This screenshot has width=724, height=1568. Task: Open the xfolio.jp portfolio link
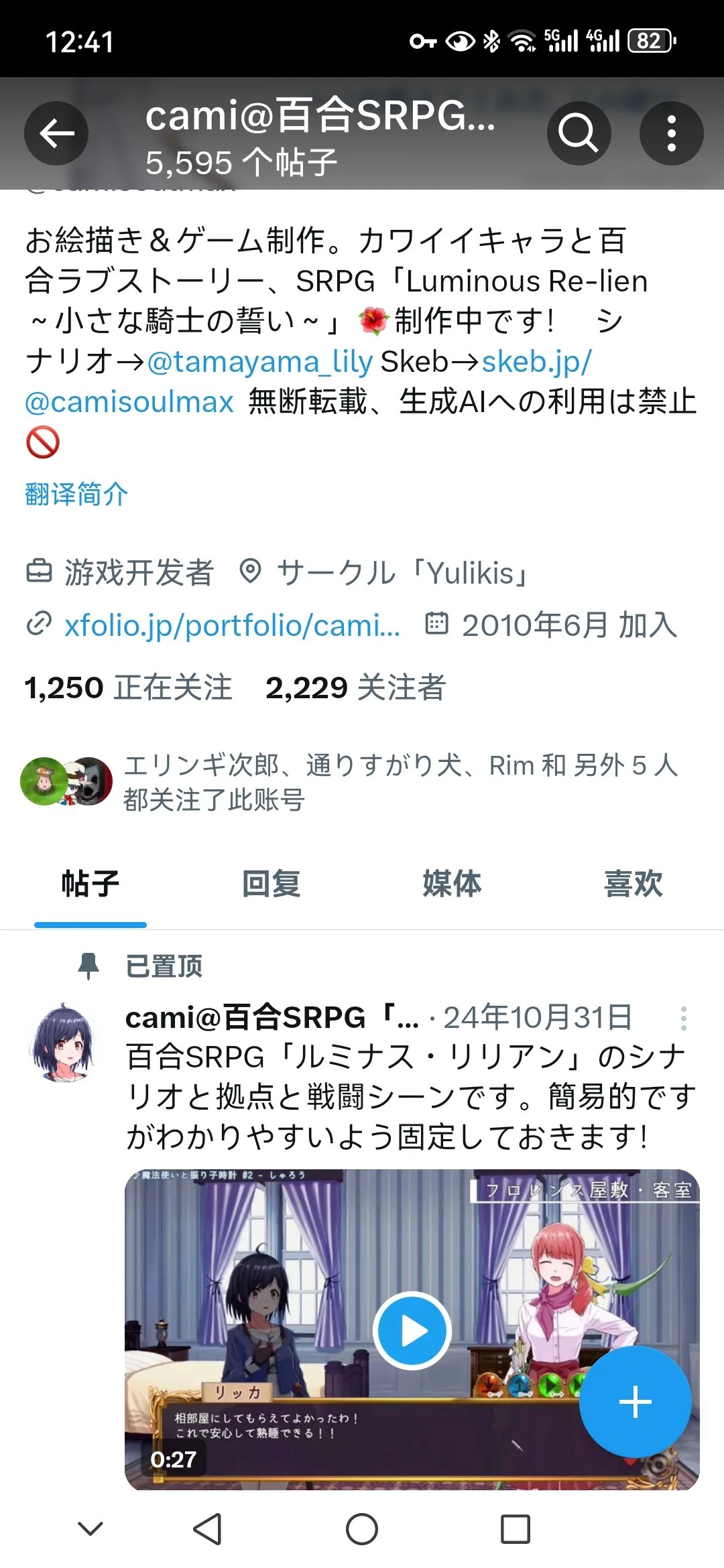231,625
